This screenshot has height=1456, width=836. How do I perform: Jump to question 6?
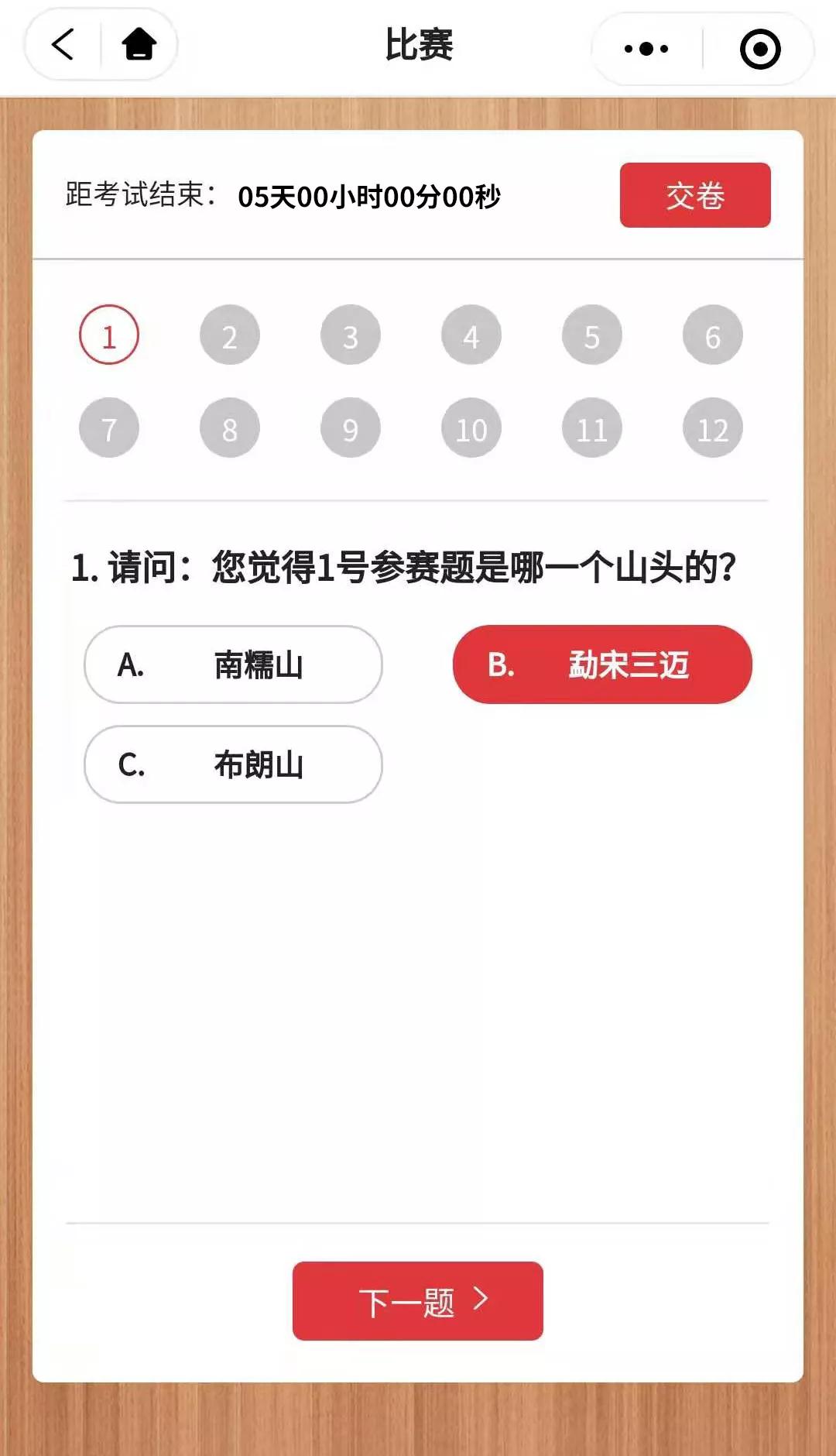713,335
